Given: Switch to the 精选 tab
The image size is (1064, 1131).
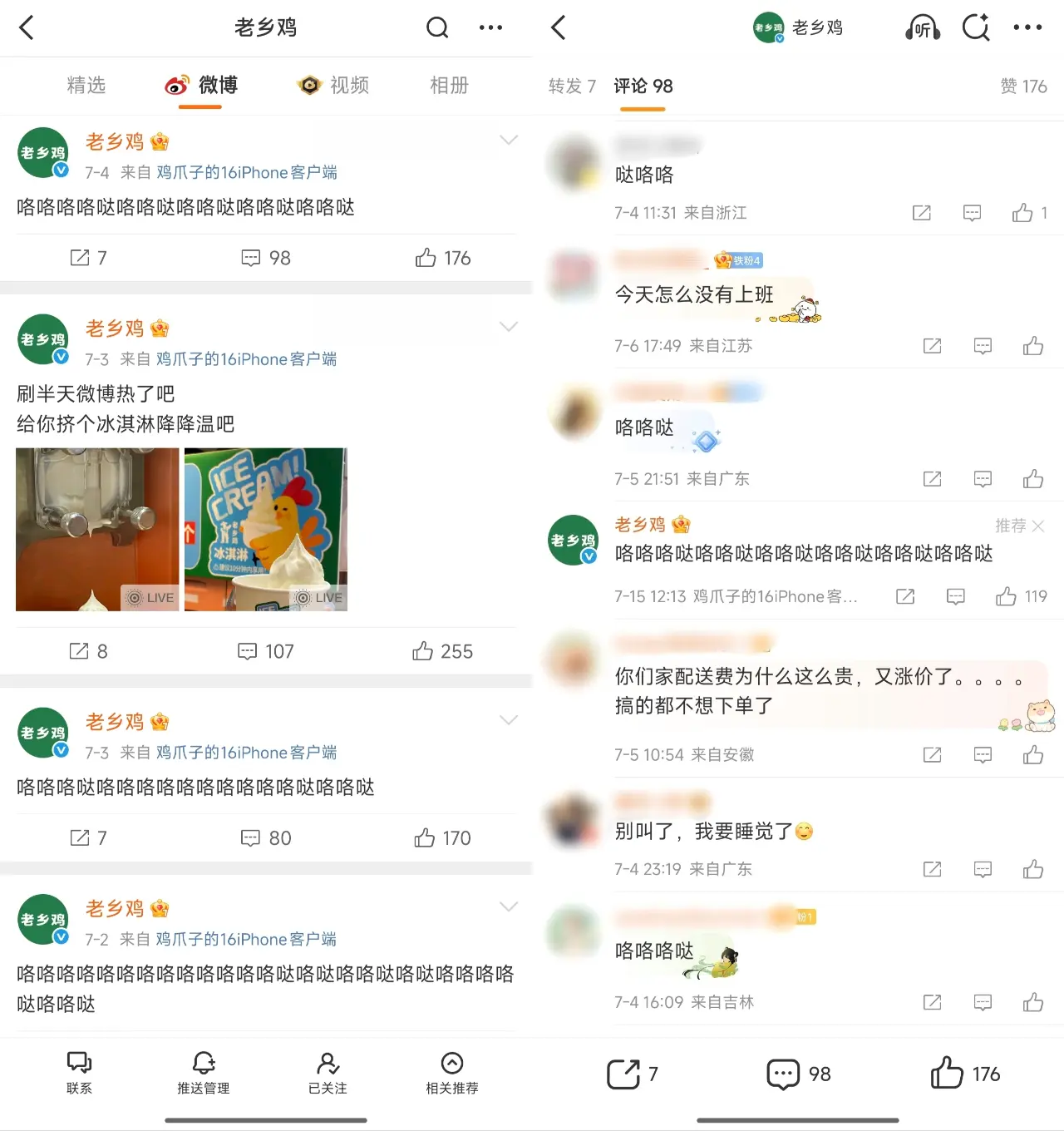Looking at the screenshot, I should pyautogui.click(x=86, y=85).
